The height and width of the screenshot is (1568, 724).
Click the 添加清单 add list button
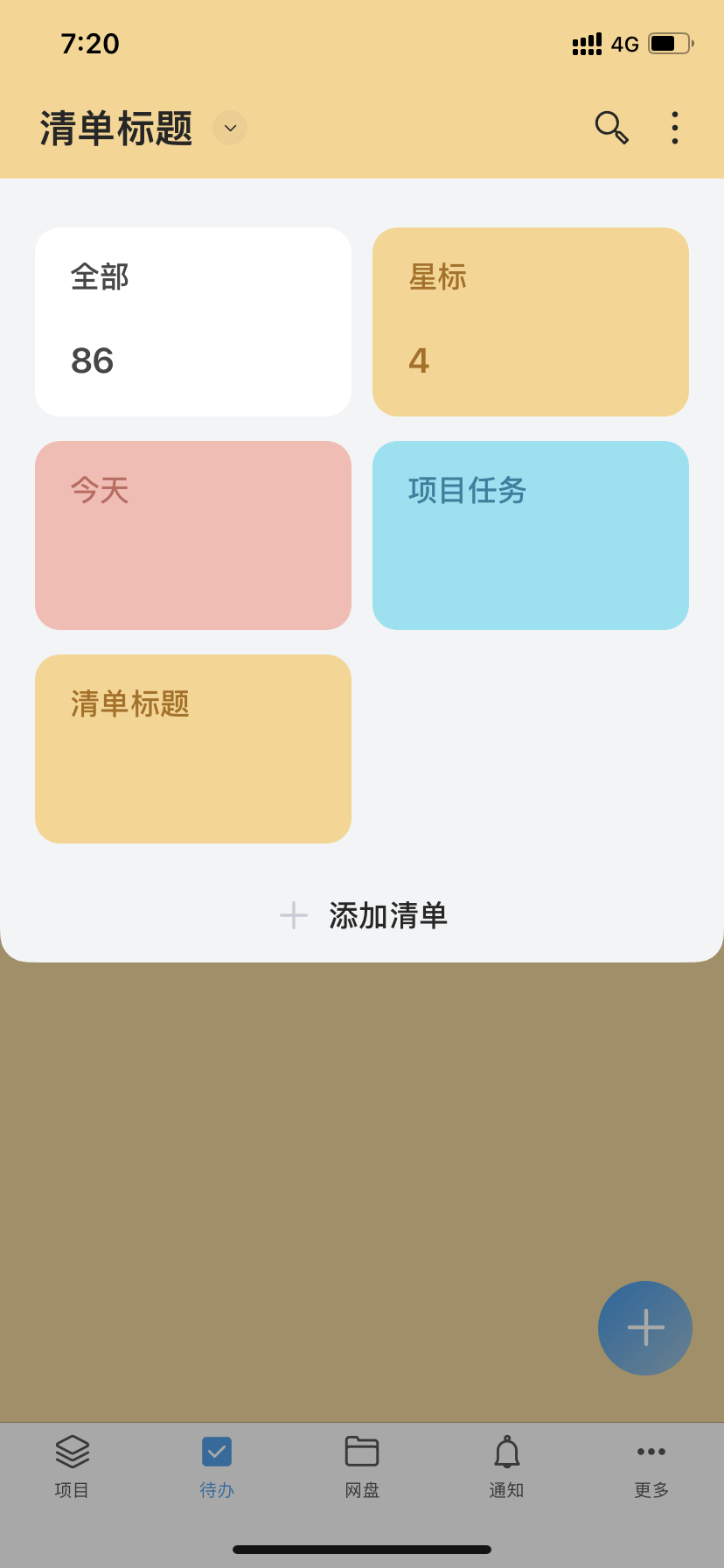pyautogui.click(x=388, y=915)
